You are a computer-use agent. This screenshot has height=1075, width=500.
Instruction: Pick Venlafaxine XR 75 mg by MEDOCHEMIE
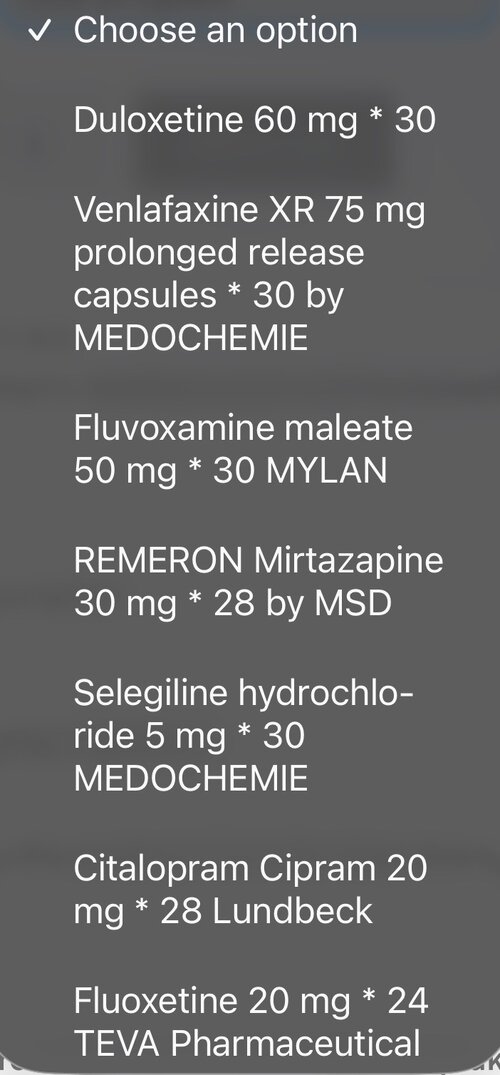point(250,274)
